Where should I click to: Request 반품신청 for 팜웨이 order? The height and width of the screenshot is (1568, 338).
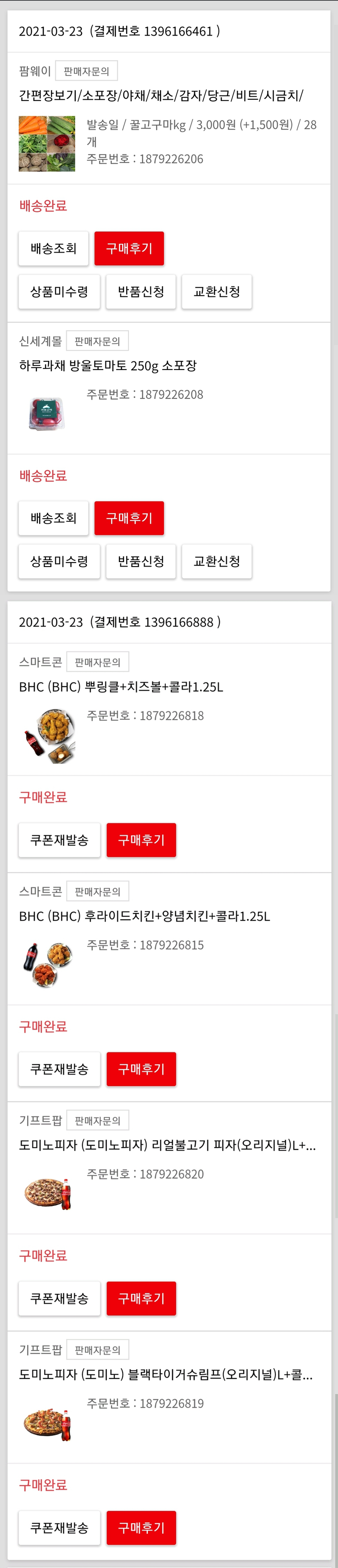coord(141,291)
